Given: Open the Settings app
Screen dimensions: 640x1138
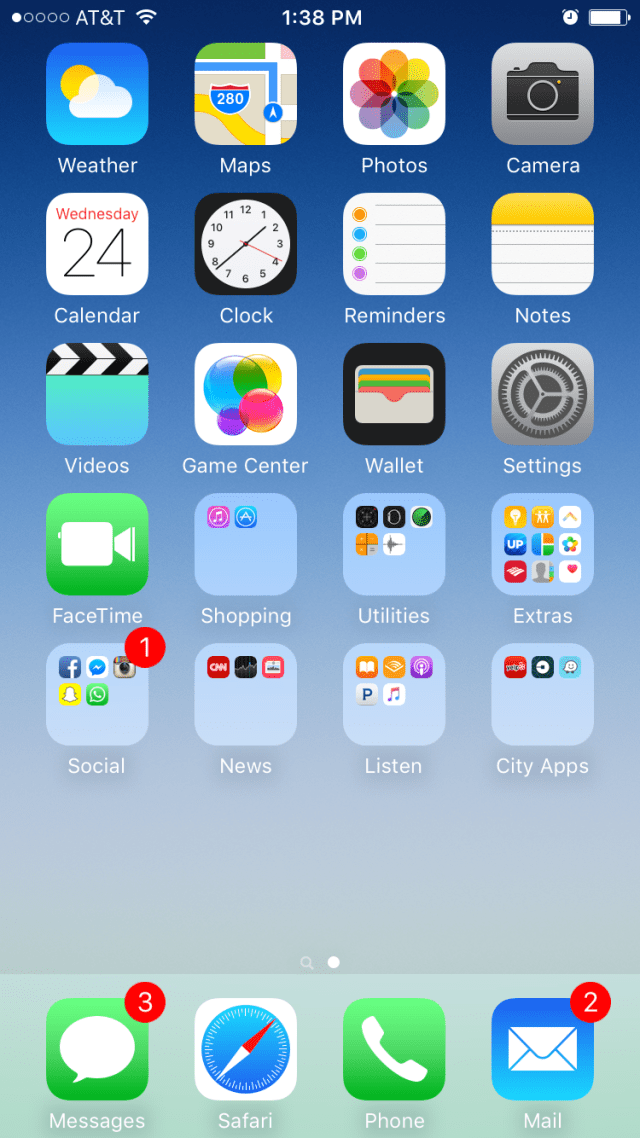Looking at the screenshot, I should click(x=542, y=394).
